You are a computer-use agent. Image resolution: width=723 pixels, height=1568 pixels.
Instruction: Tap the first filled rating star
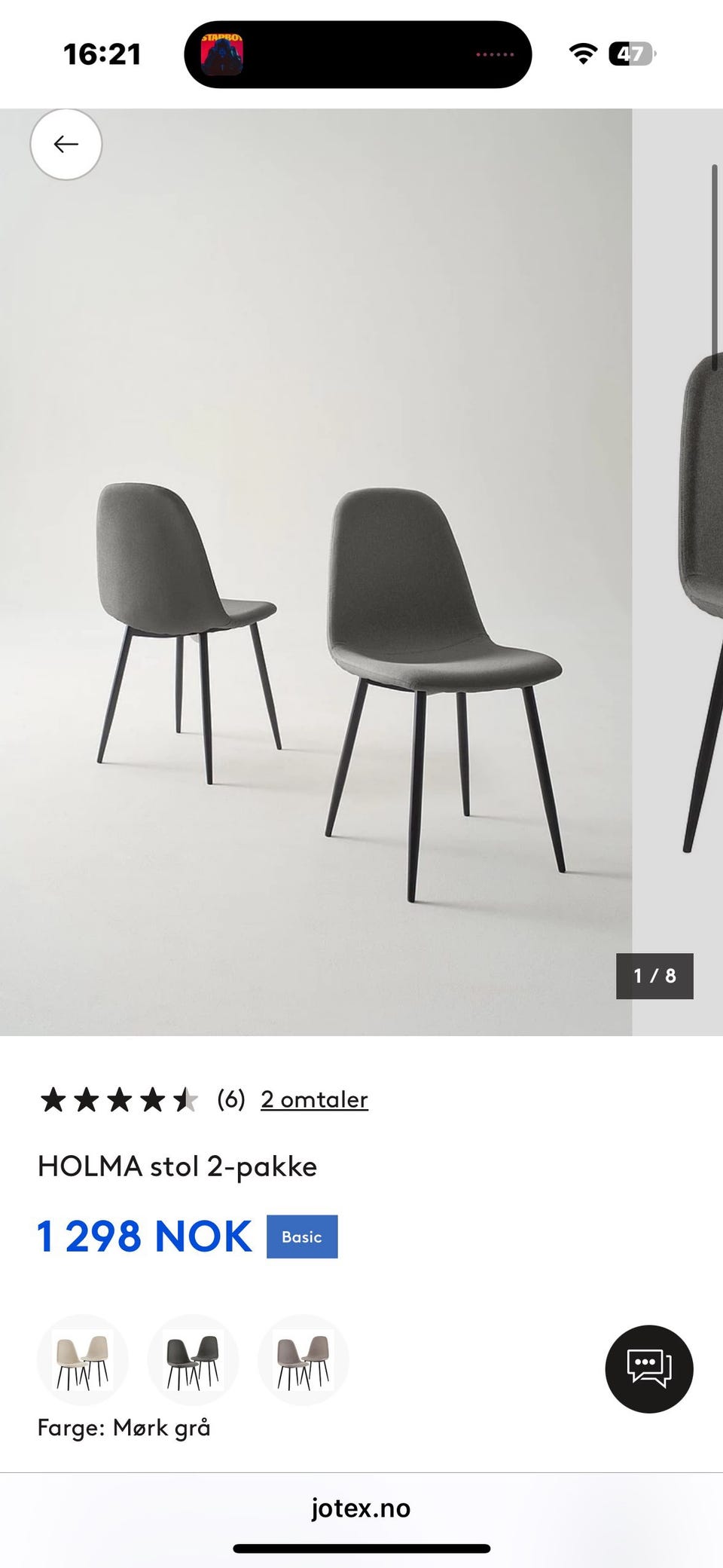(54, 1099)
